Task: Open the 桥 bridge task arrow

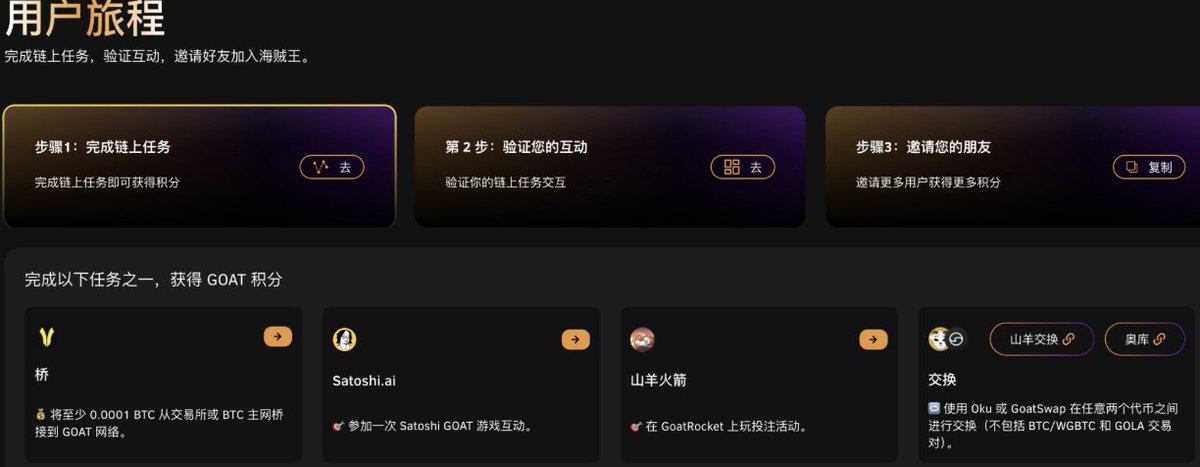Action: [278, 337]
